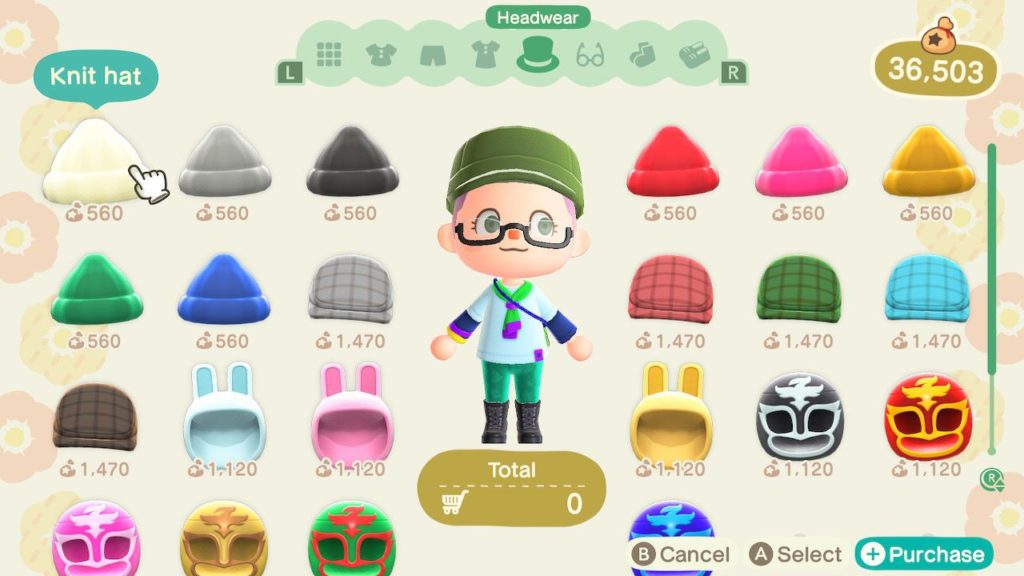Open the glasses accessories tab
This screenshot has height=576, width=1024.
point(590,54)
